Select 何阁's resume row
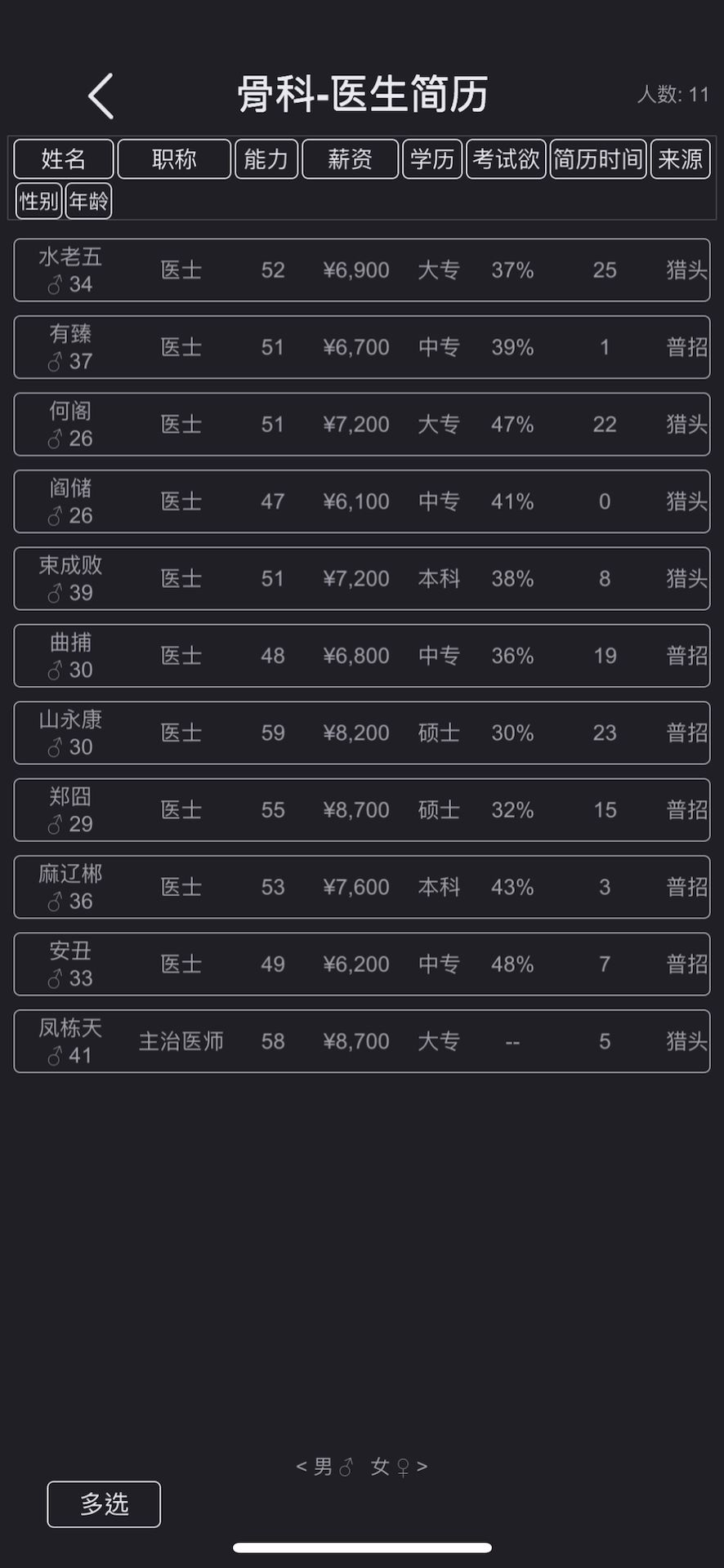 point(361,425)
